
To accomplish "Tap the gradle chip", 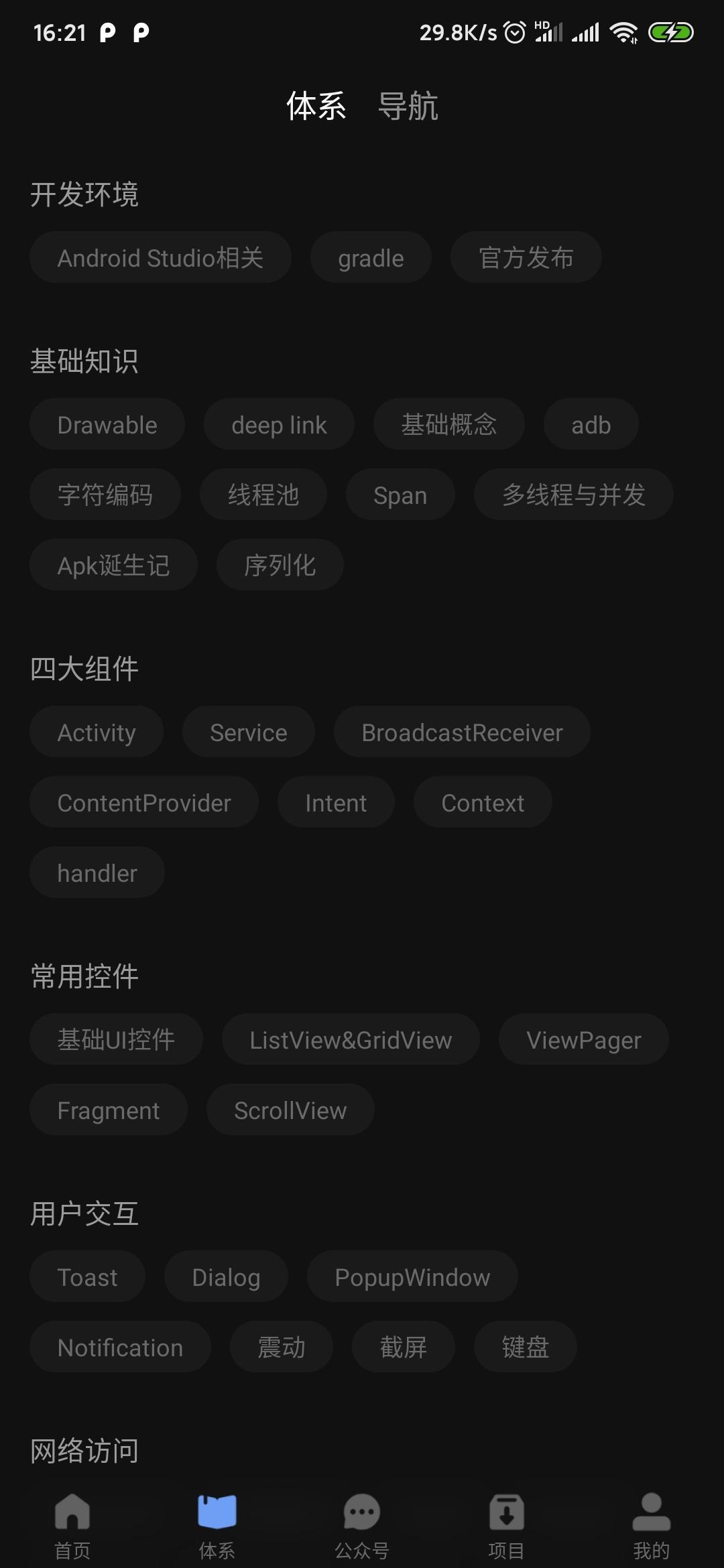I will pyautogui.click(x=371, y=258).
